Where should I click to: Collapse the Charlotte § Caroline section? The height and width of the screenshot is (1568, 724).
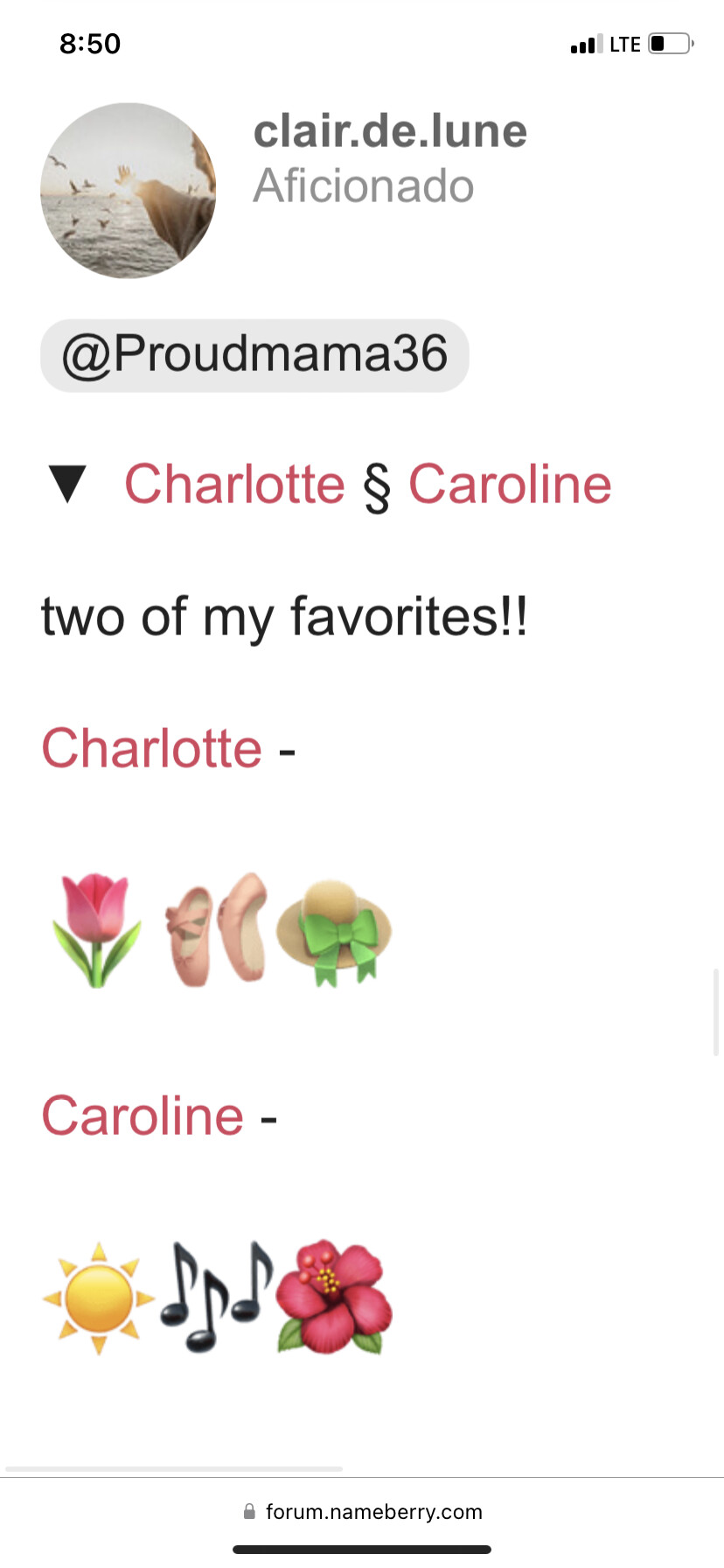click(x=67, y=484)
